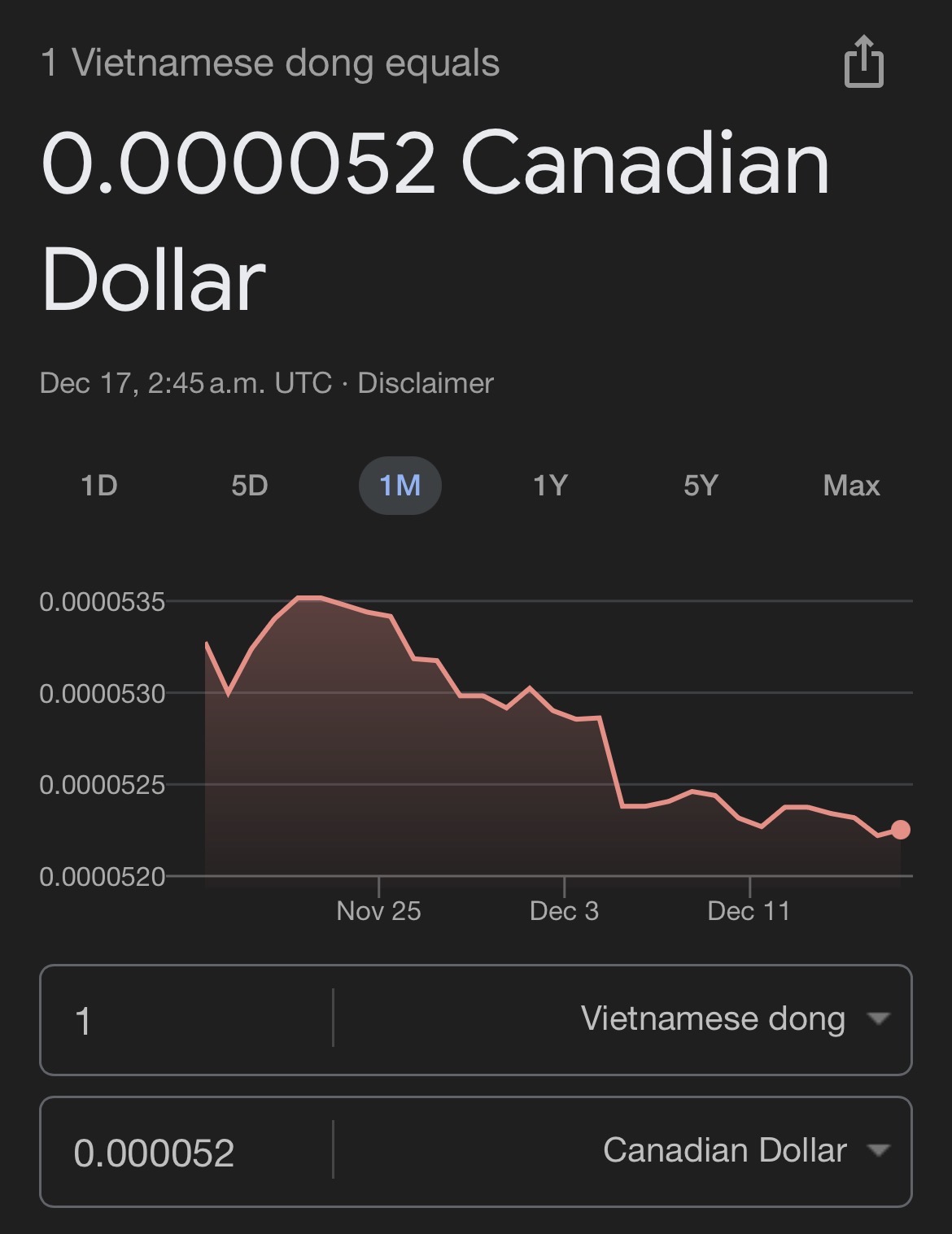
Task: Show the 1Y chart range
Action: [550, 486]
